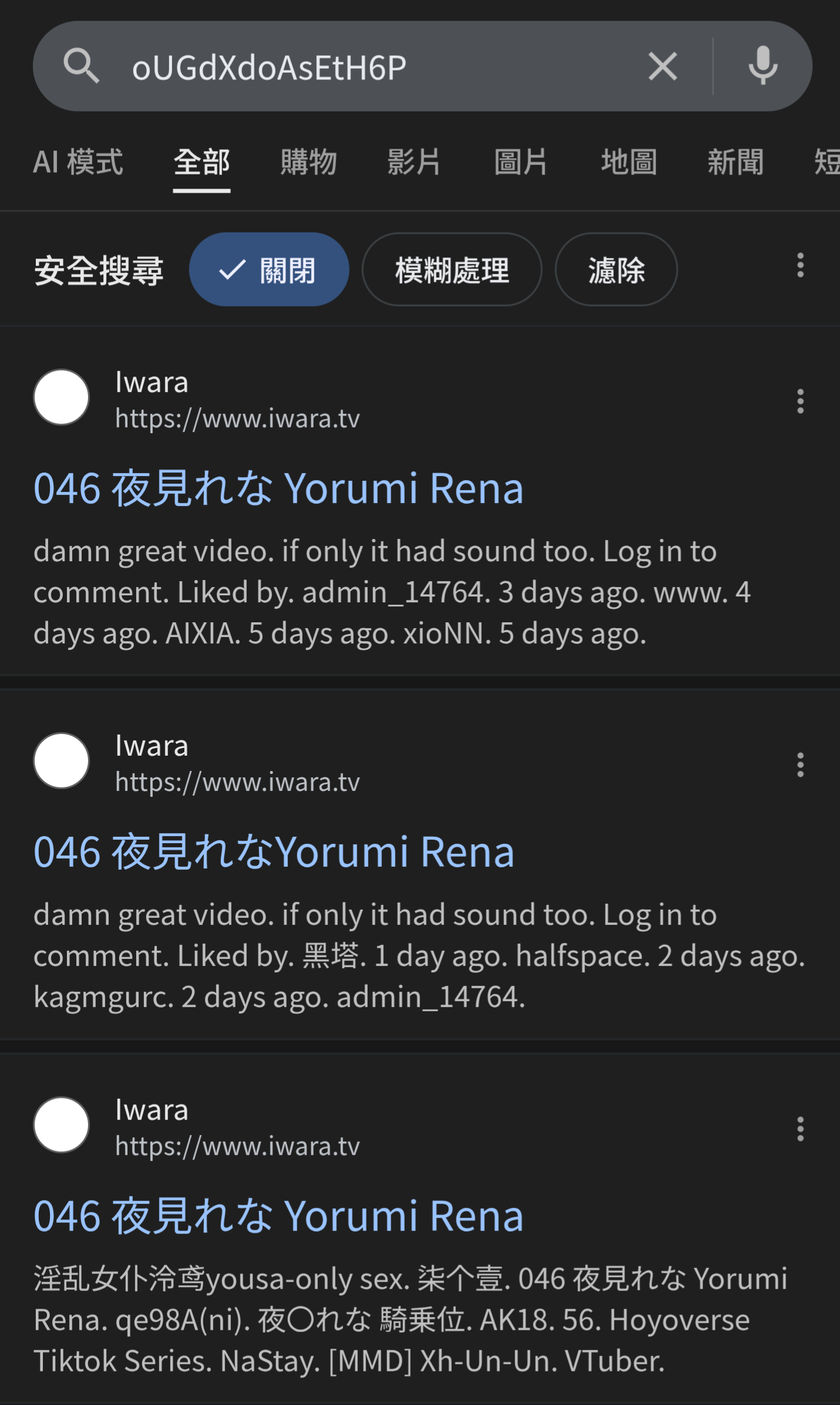Go to the 圖片 tab
Screen dimensions: 840x1405
[521, 162]
